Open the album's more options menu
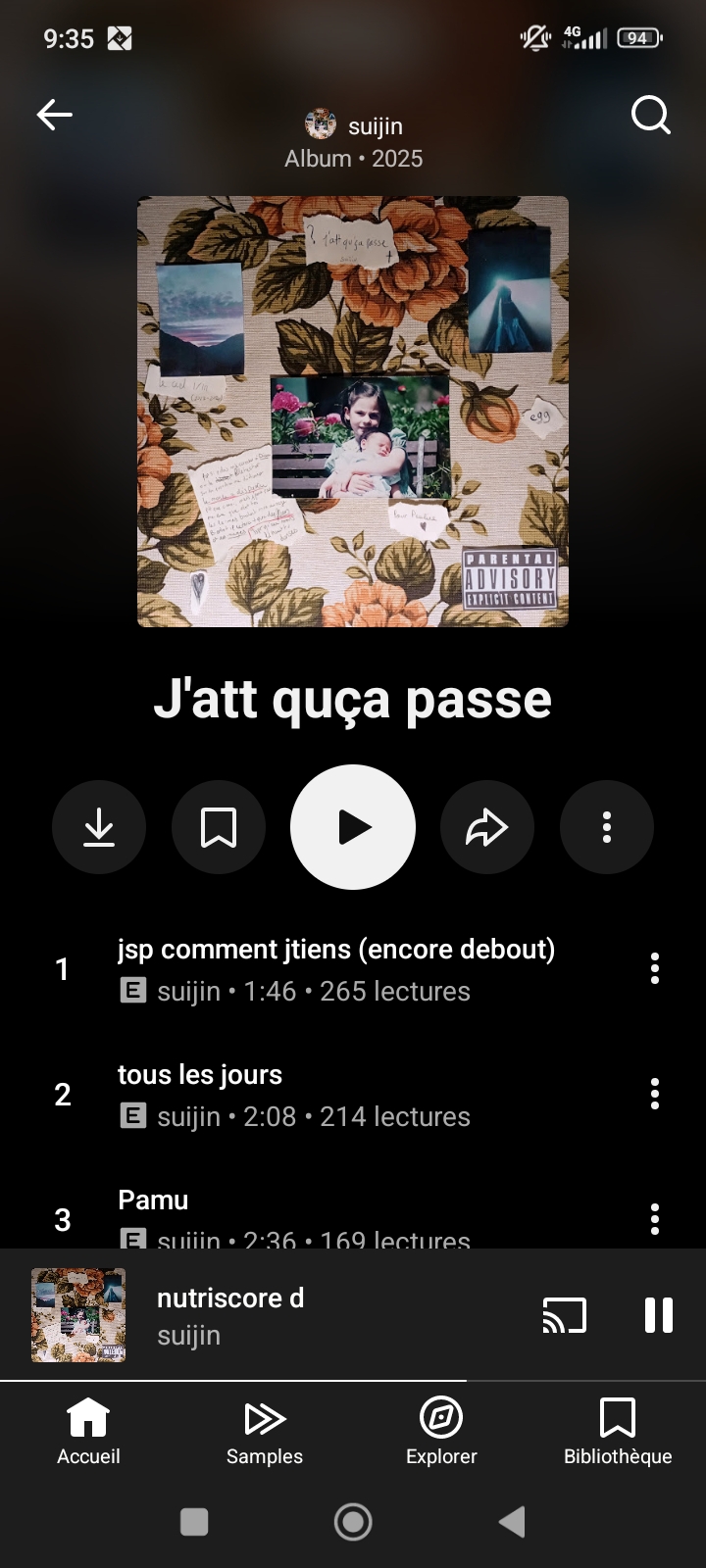 607,827
